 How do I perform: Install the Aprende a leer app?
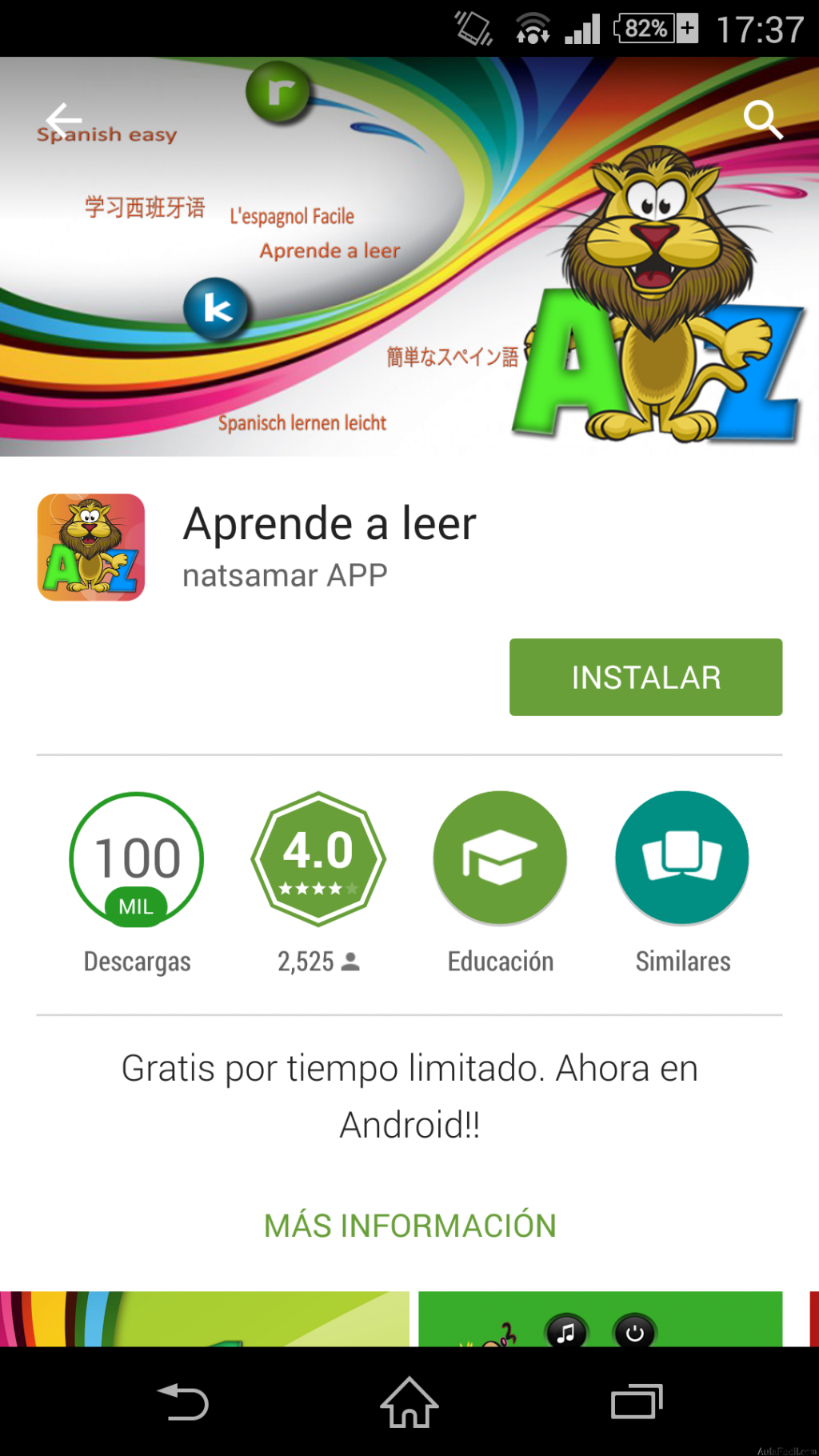[x=645, y=677]
